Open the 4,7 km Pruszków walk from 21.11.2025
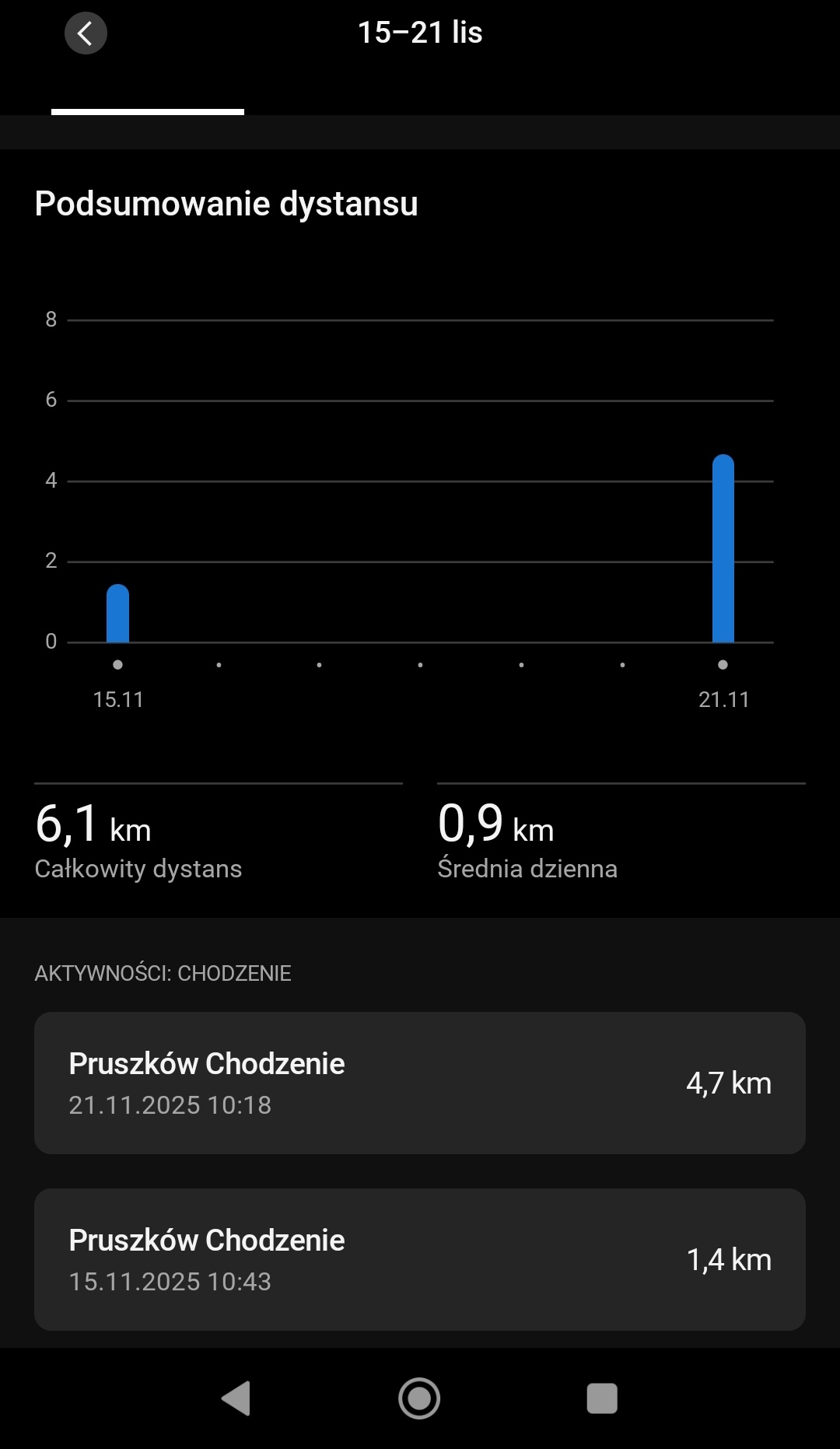Viewport: 840px width, 1449px height. point(420,1083)
